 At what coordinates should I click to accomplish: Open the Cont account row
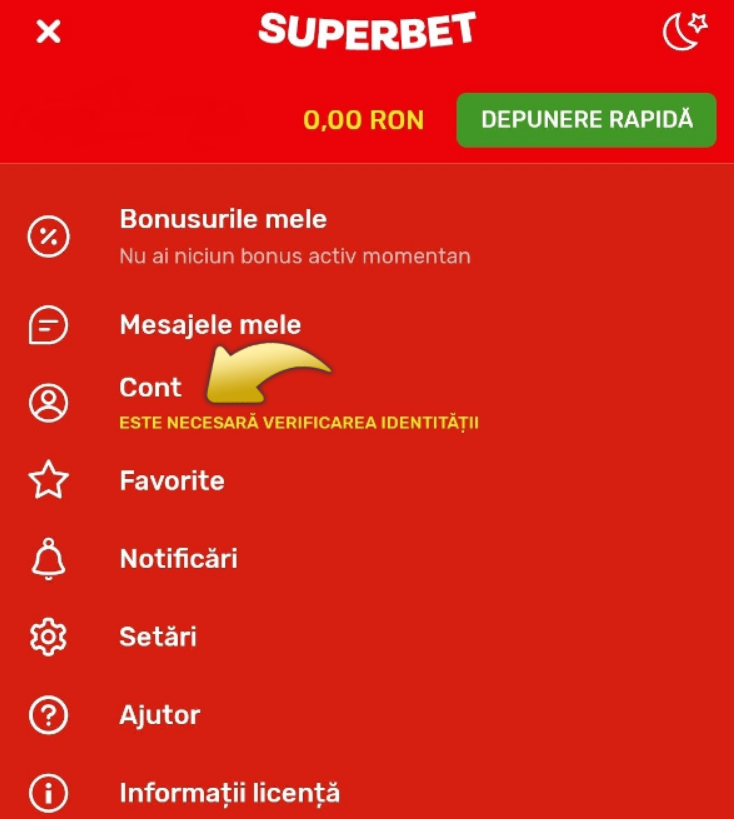pos(151,388)
